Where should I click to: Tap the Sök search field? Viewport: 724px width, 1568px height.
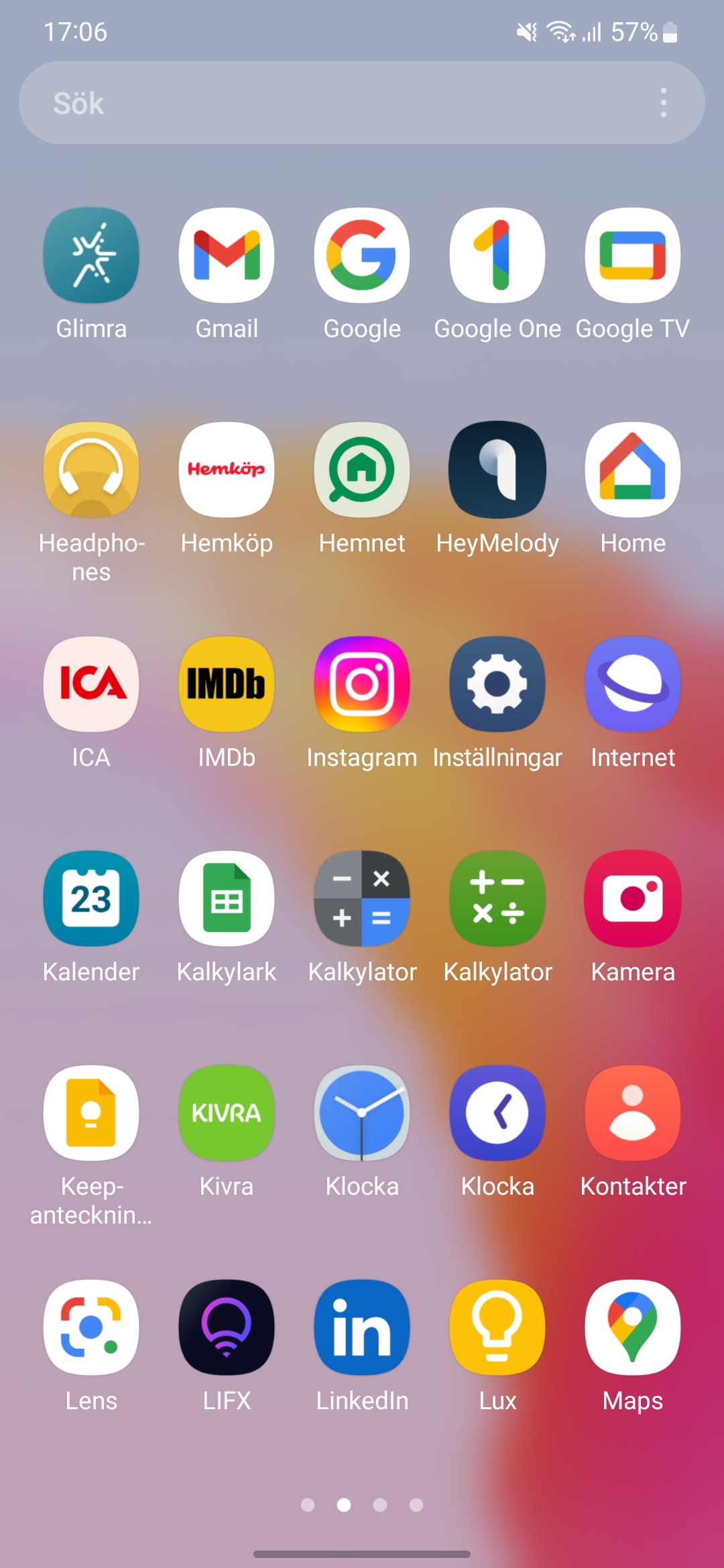pyautogui.click(x=335, y=103)
